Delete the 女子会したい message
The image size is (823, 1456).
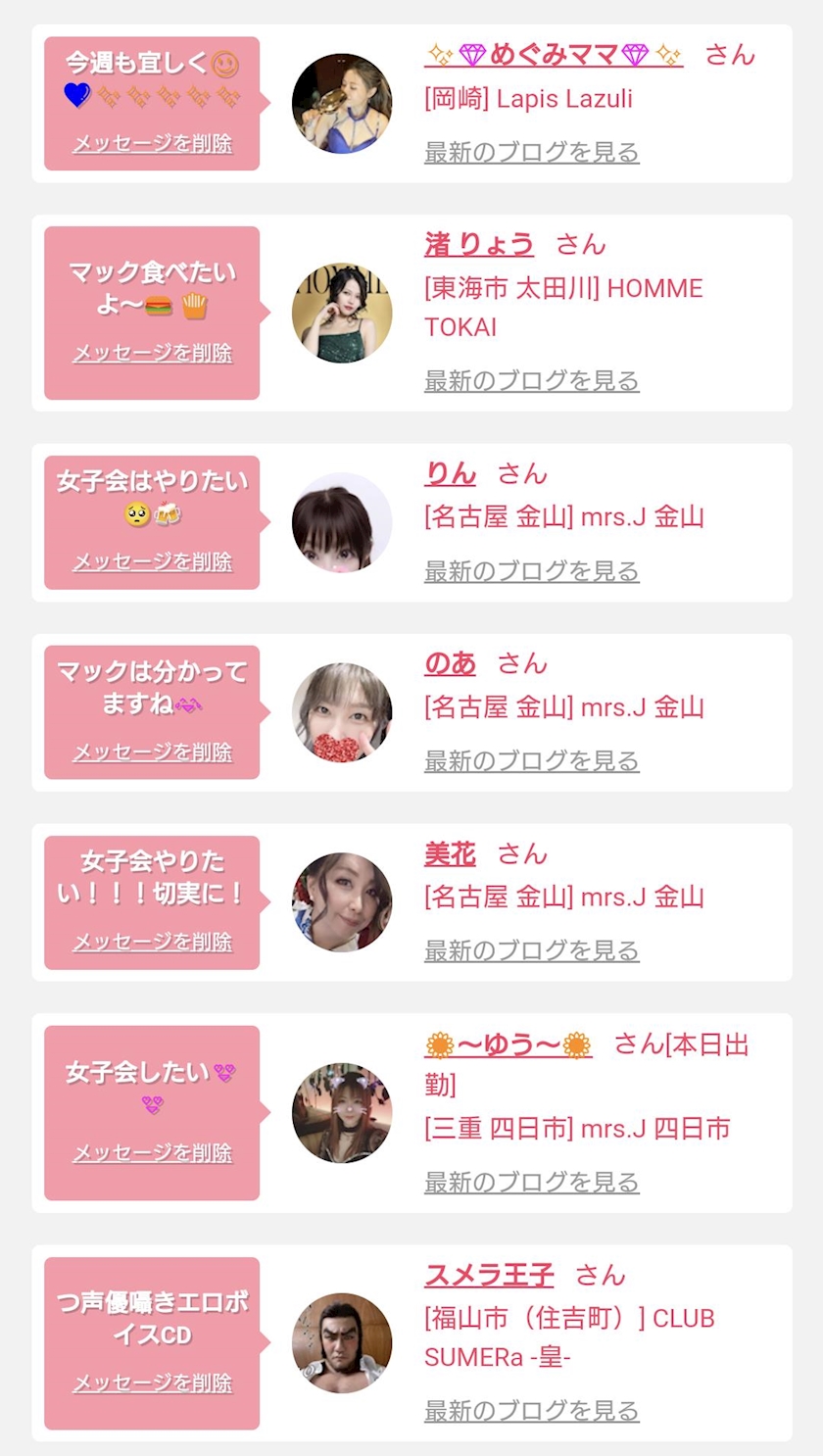tap(152, 1153)
